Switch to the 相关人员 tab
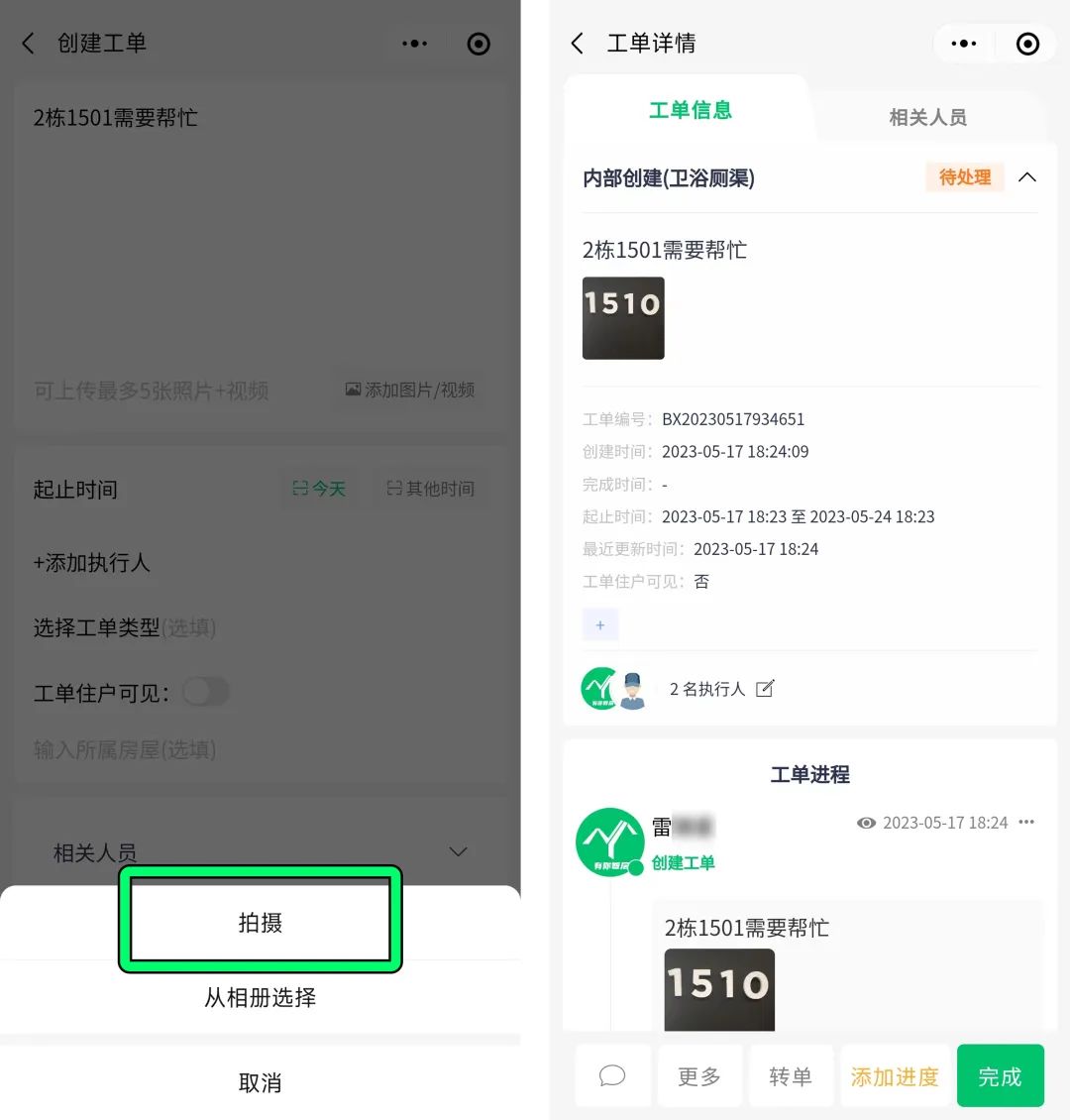This screenshot has width=1070, height=1120. [x=927, y=117]
